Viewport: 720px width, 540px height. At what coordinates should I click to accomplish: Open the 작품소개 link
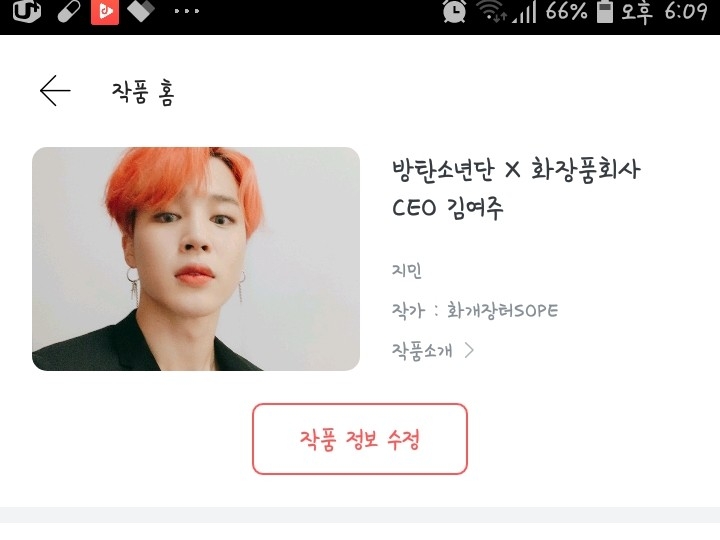[x=433, y=351]
